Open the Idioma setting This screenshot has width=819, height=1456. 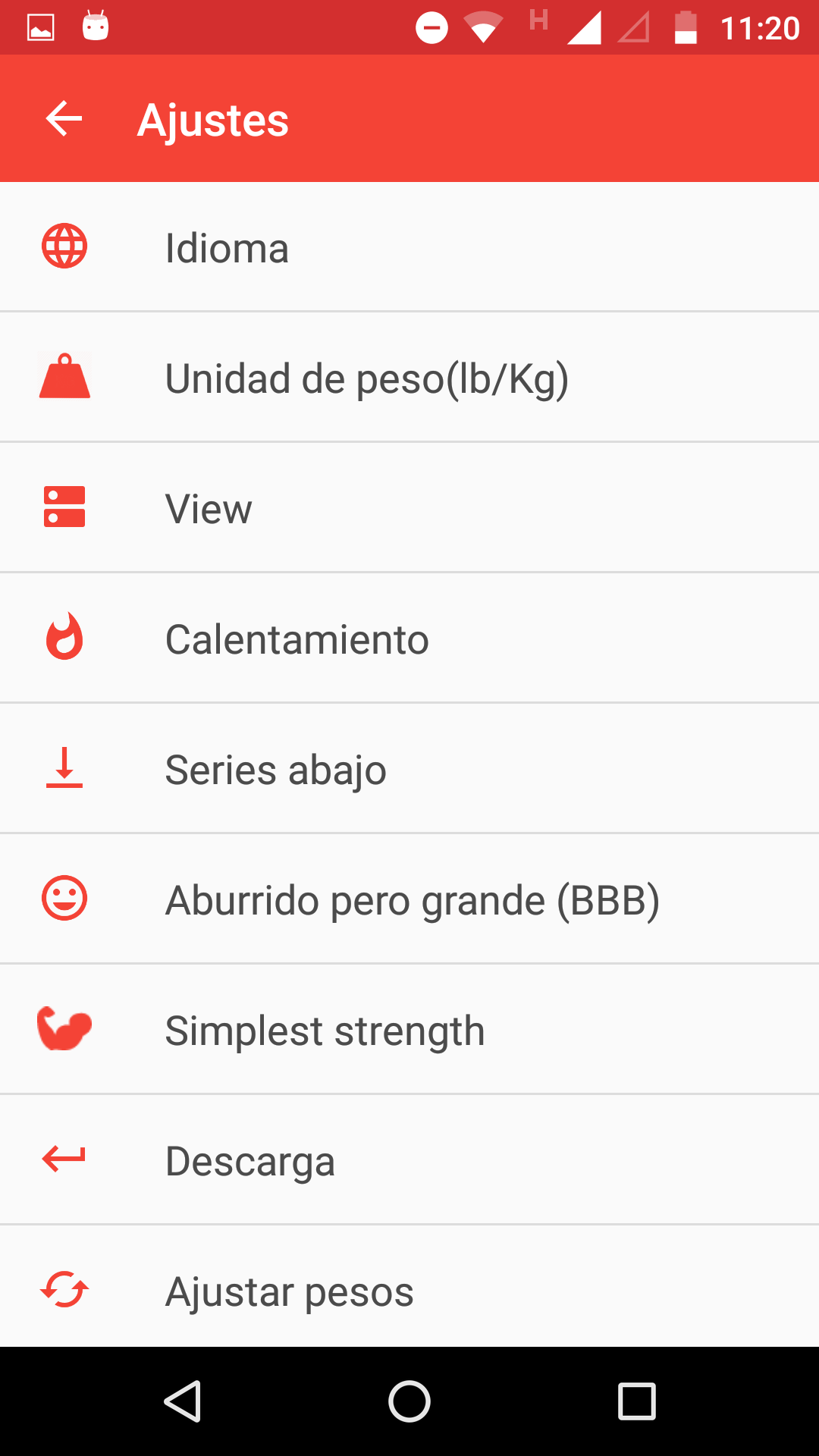tap(409, 247)
